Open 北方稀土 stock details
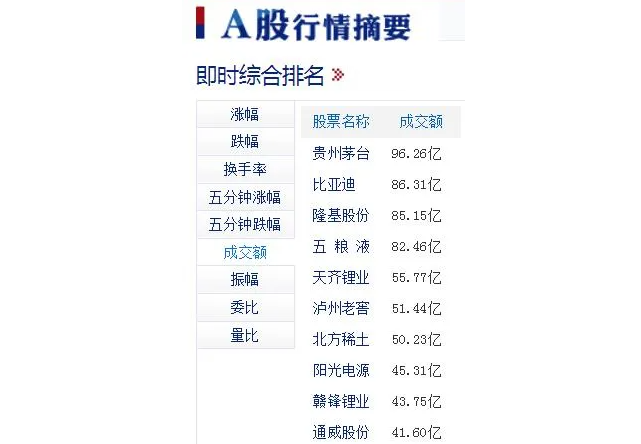 pos(341,339)
